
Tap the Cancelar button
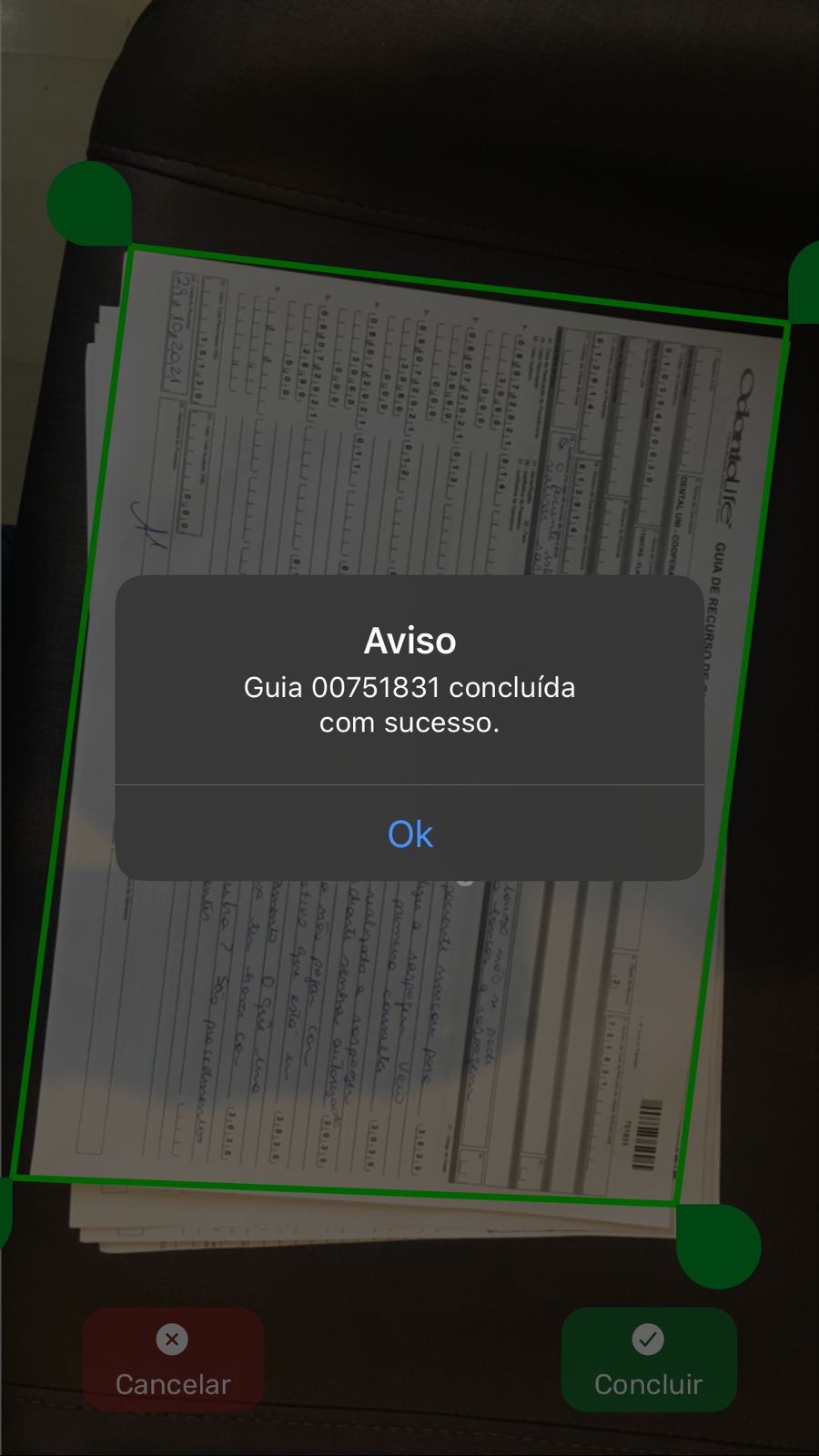[173, 1360]
